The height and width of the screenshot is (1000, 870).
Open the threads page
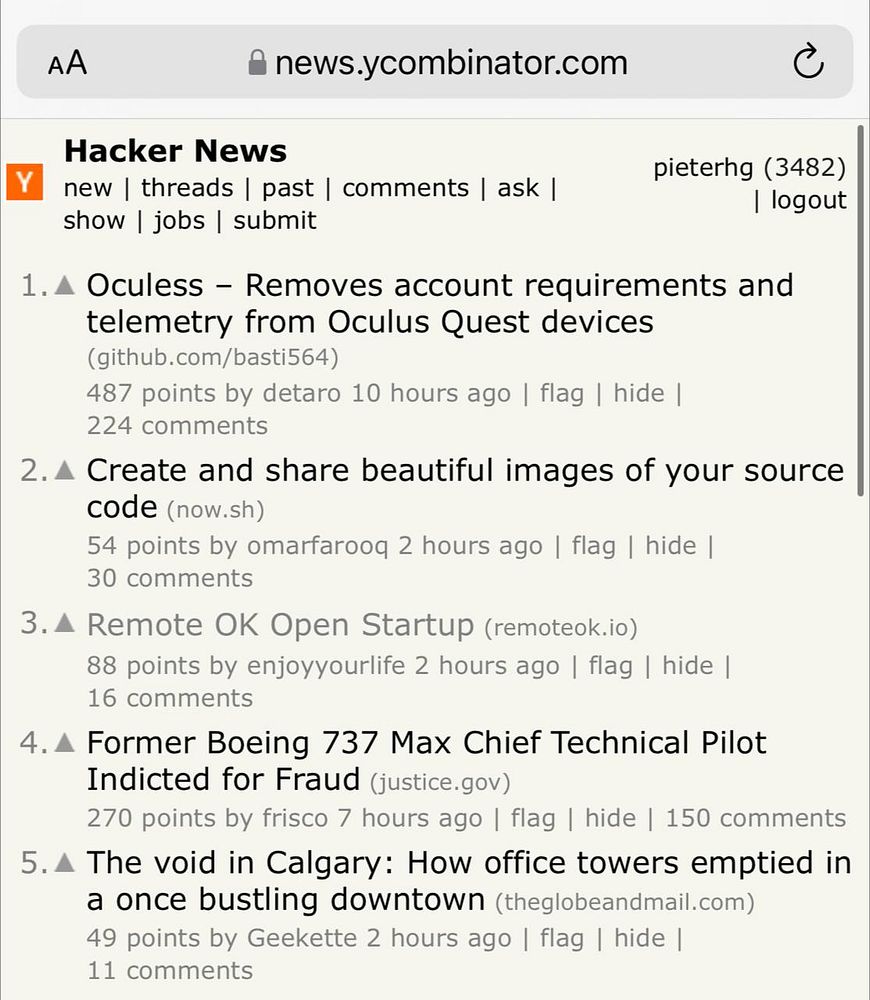click(x=187, y=188)
